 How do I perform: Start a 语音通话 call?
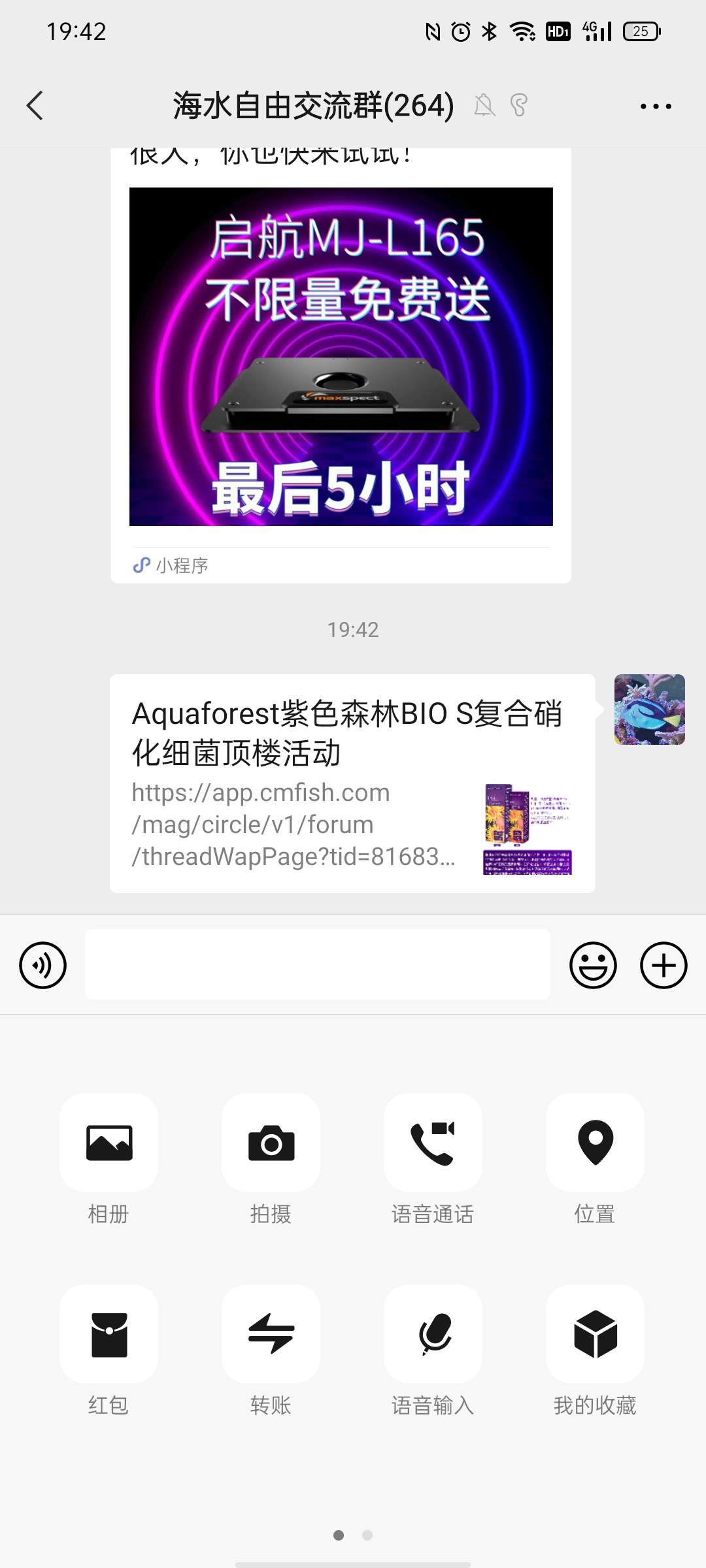pyautogui.click(x=433, y=1143)
